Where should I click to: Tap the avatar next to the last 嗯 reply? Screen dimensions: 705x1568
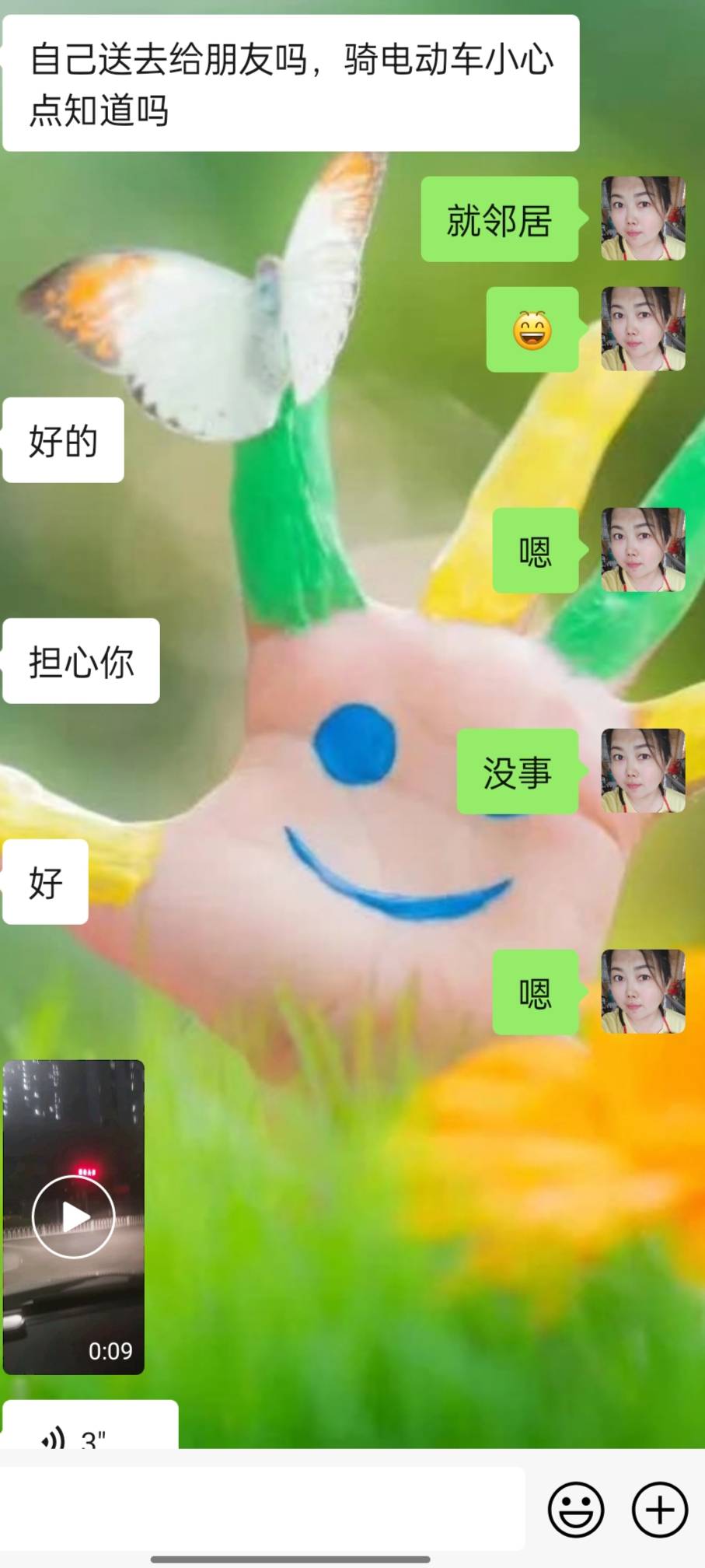643,993
